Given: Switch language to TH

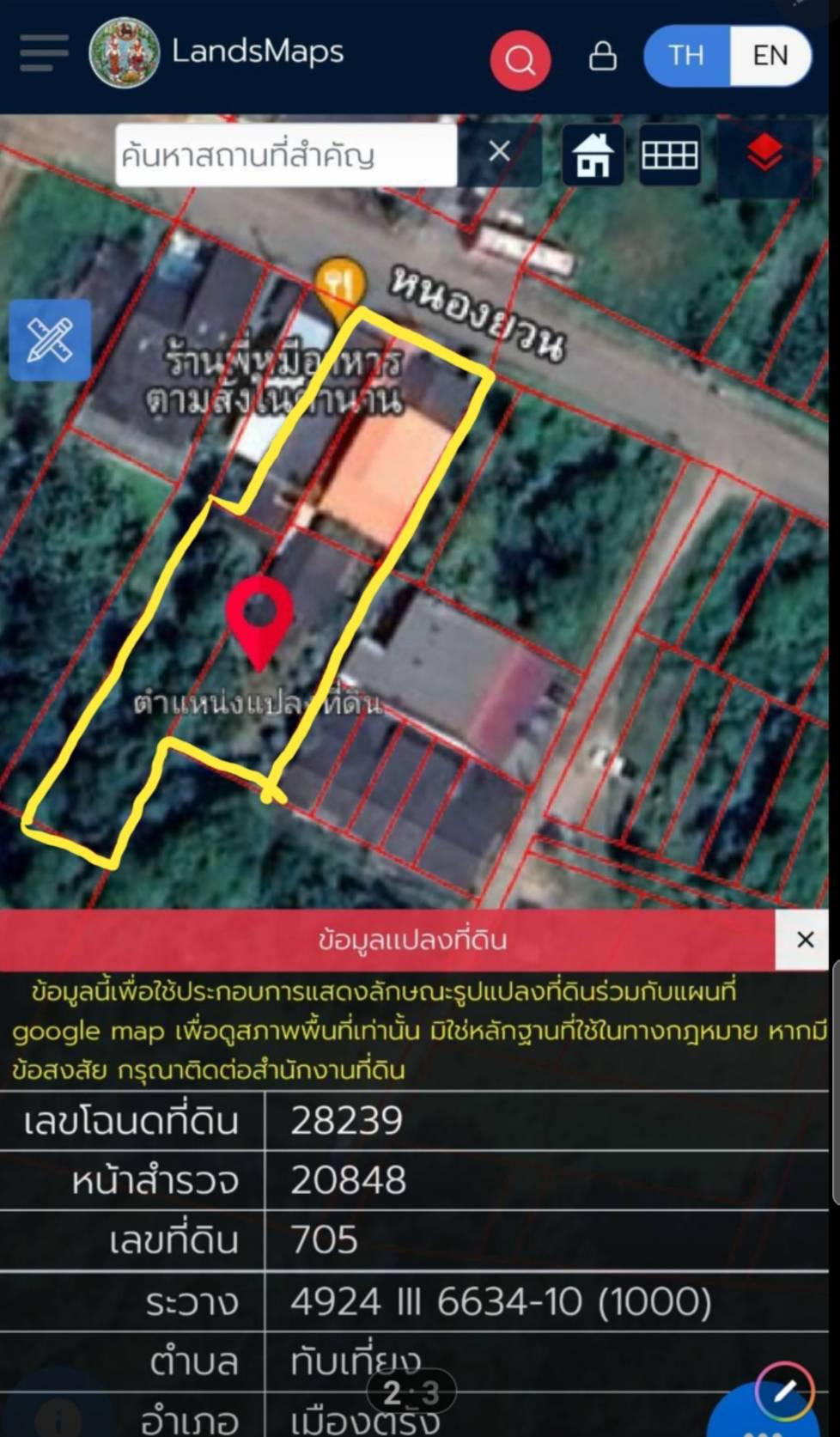Looking at the screenshot, I should (x=686, y=56).
